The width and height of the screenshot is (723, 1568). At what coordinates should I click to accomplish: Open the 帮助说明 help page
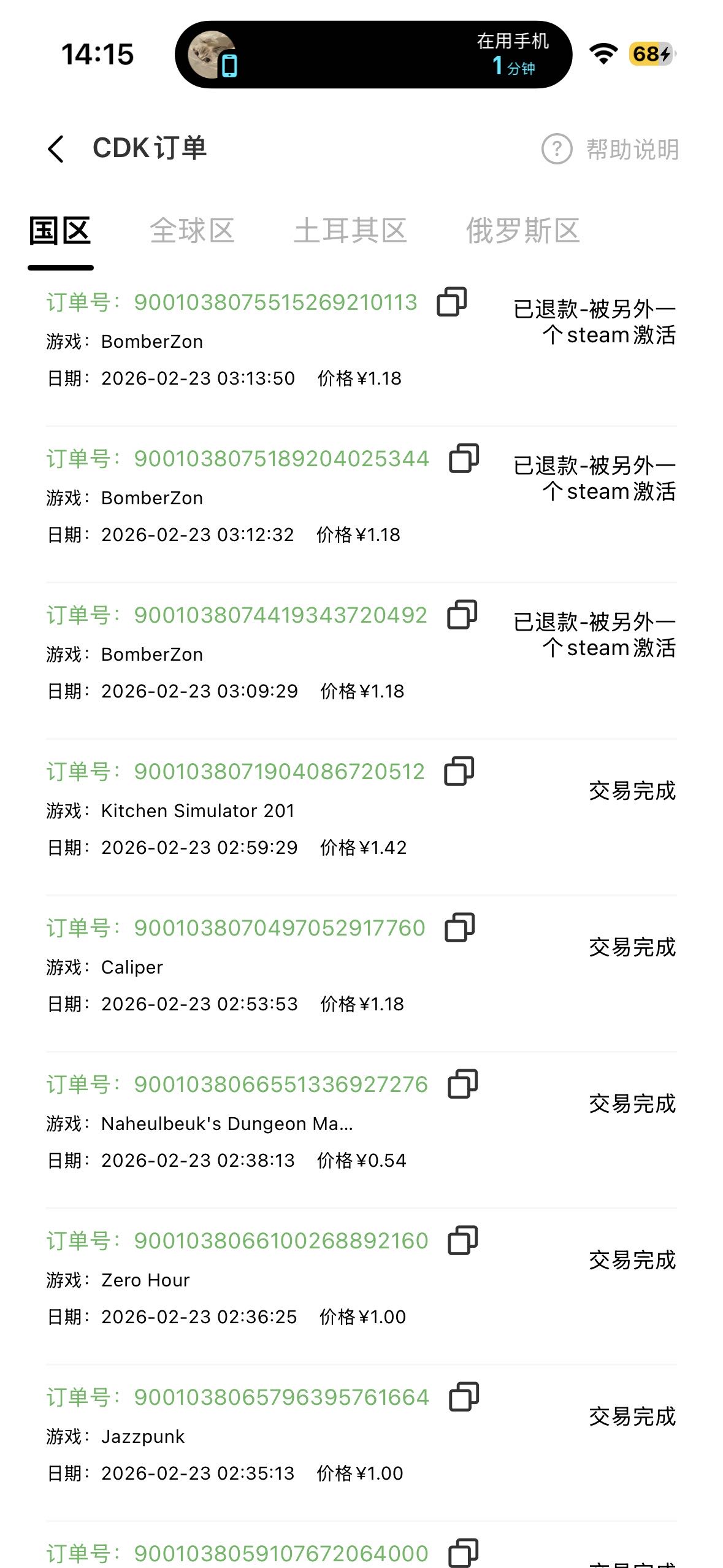(x=610, y=149)
